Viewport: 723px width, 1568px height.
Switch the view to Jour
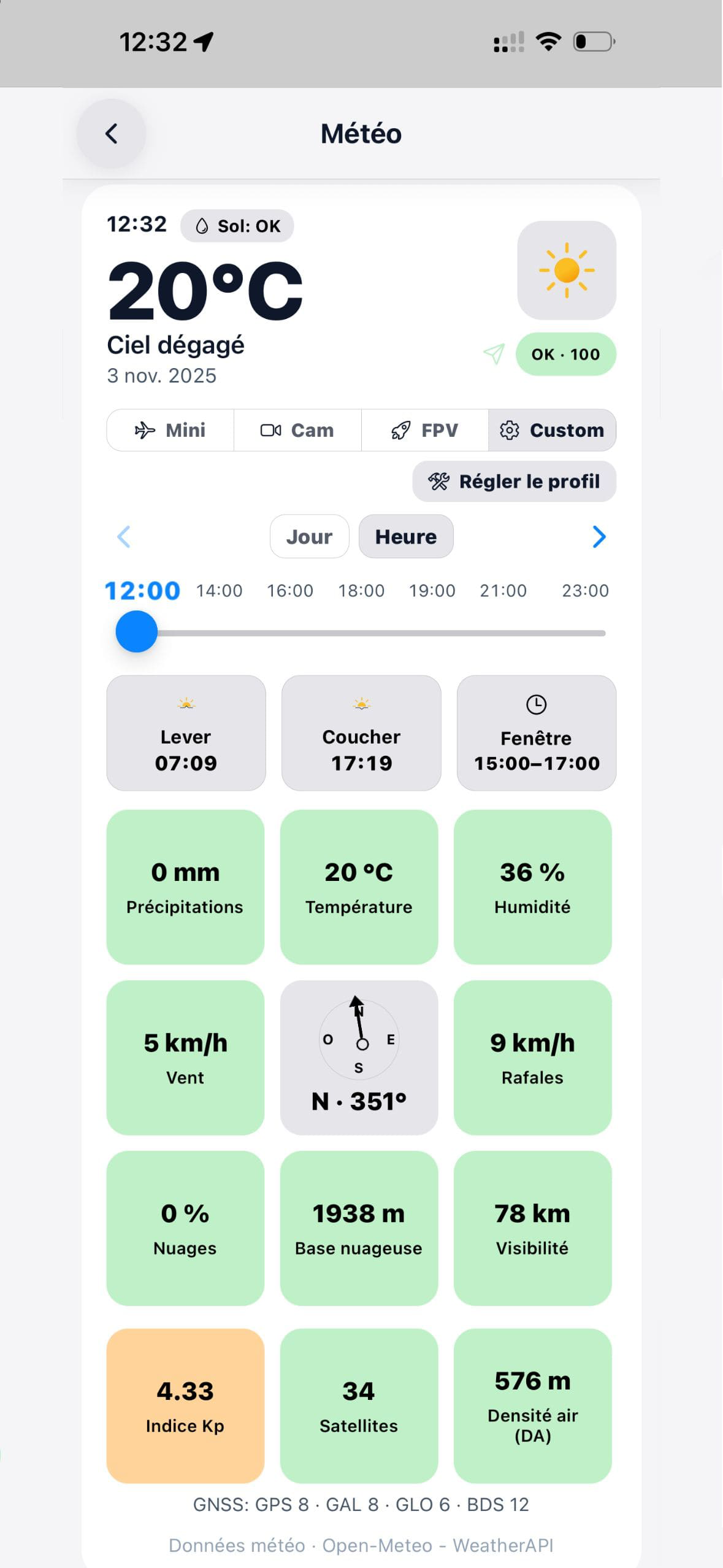tap(309, 536)
